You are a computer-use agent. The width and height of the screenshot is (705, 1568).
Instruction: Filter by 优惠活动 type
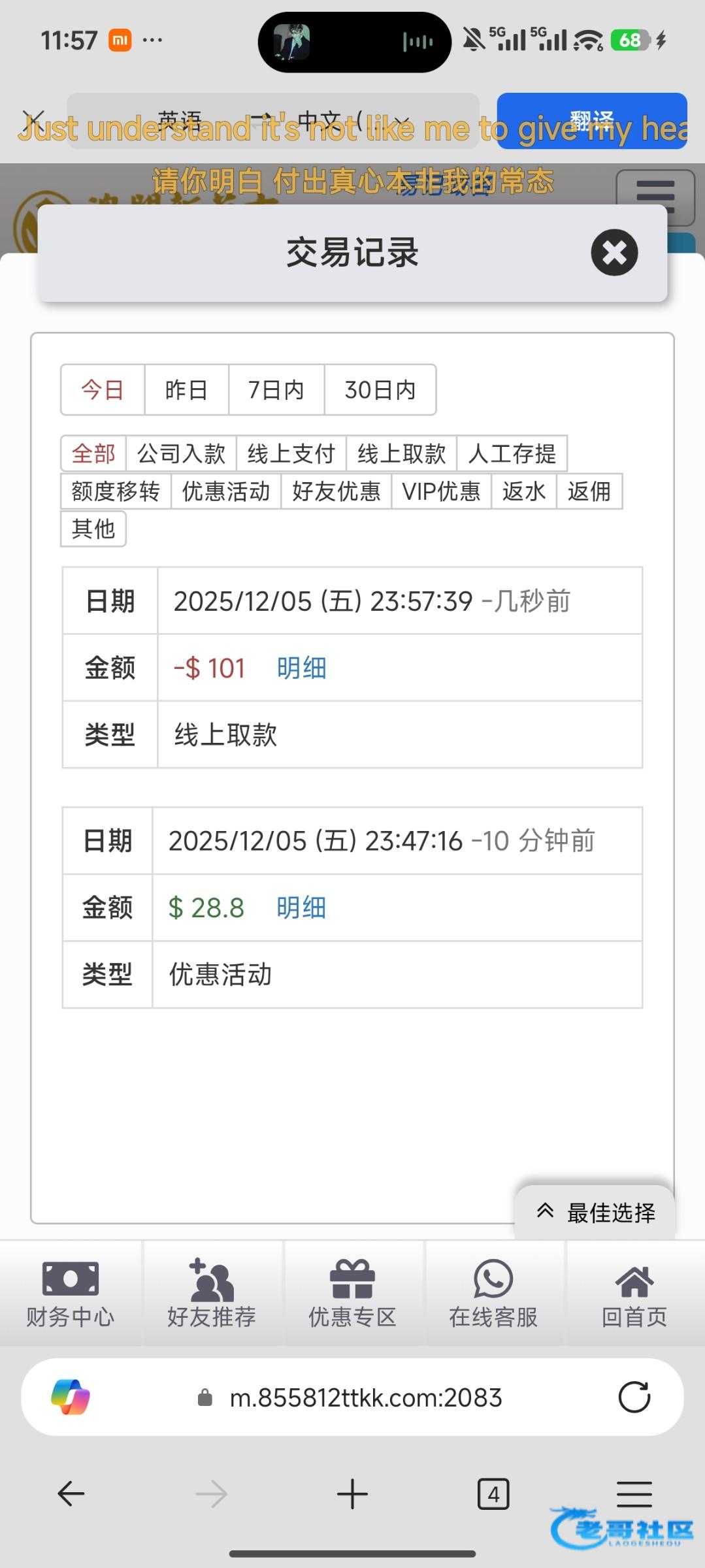pos(226,491)
